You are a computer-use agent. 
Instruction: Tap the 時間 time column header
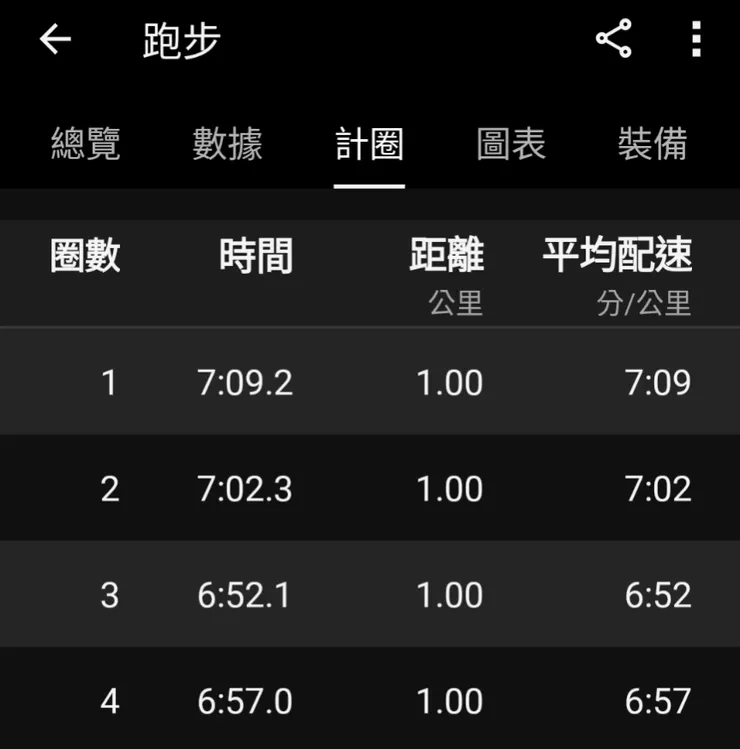tap(256, 257)
